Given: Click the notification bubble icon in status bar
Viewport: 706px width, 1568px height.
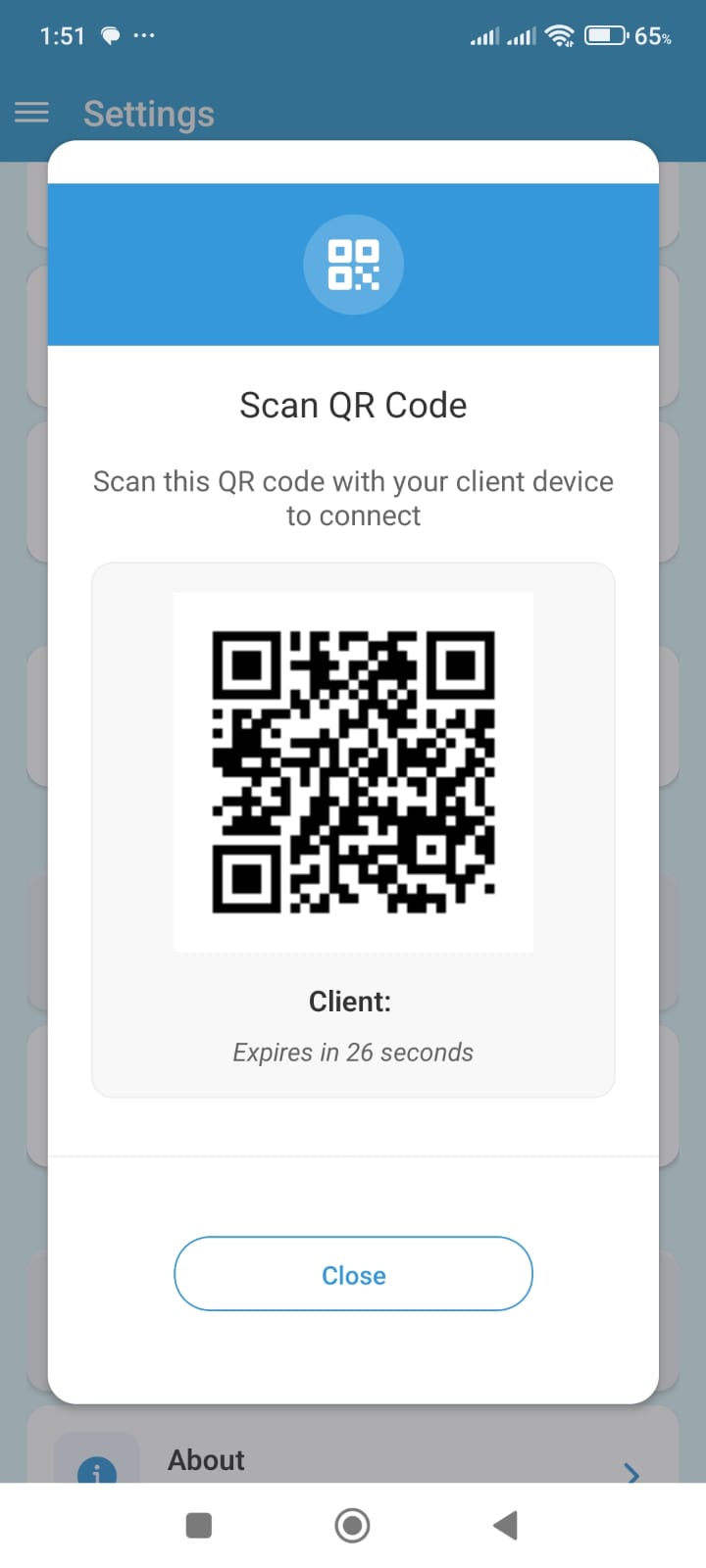Looking at the screenshot, I should click(110, 35).
